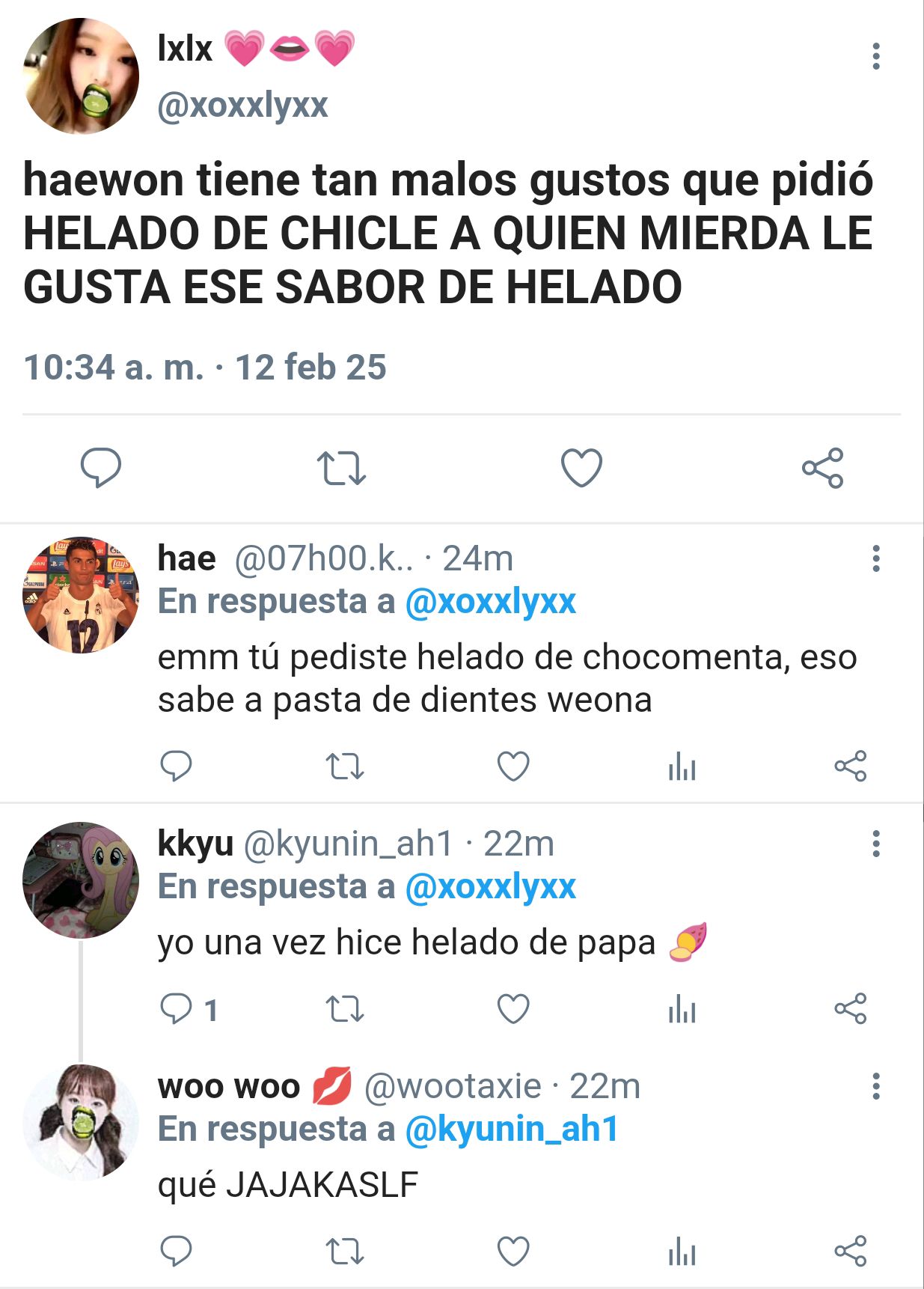This screenshot has width=924, height=1289.
Task: Retweet lxlx's helado de chicle tweet
Action: 341,468
